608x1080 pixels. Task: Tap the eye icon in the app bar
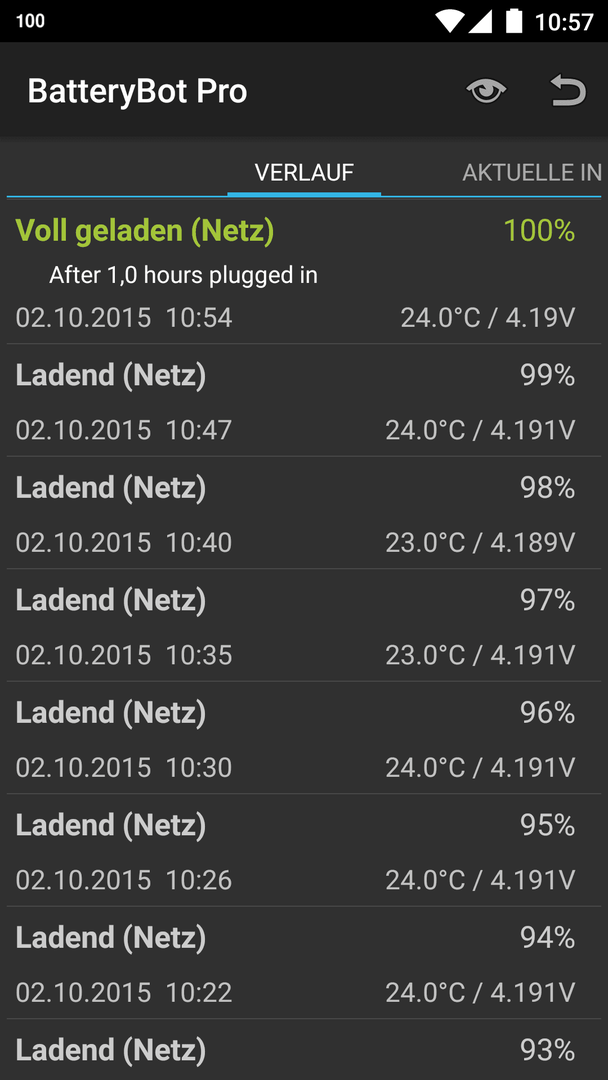[486, 91]
